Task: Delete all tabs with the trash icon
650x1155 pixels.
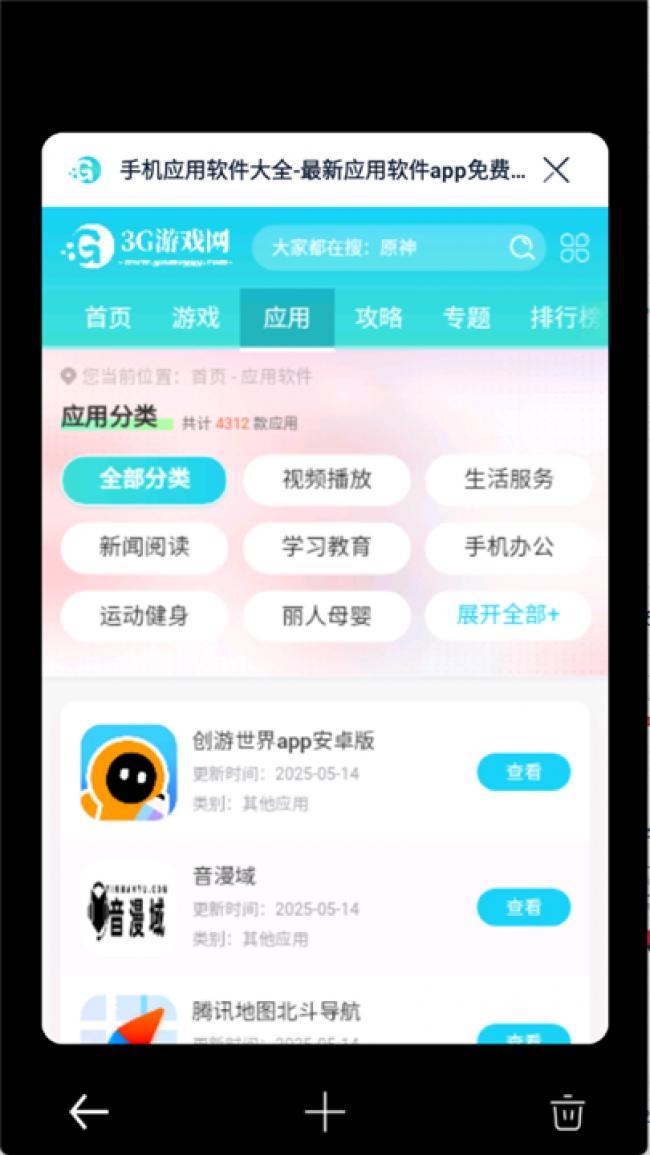Action: pyautogui.click(x=567, y=1111)
